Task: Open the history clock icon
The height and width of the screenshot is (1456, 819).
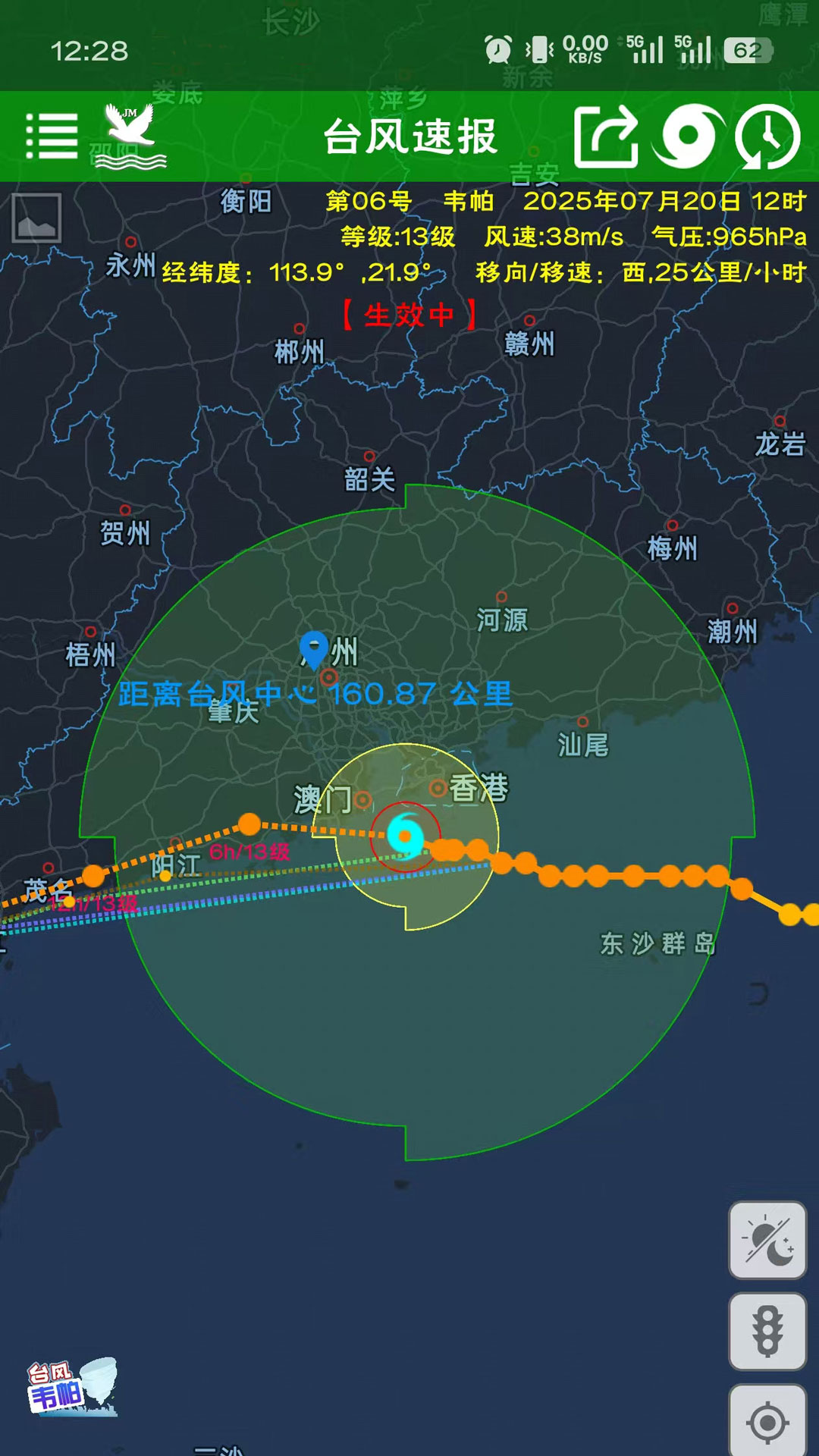Action: coord(767,136)
